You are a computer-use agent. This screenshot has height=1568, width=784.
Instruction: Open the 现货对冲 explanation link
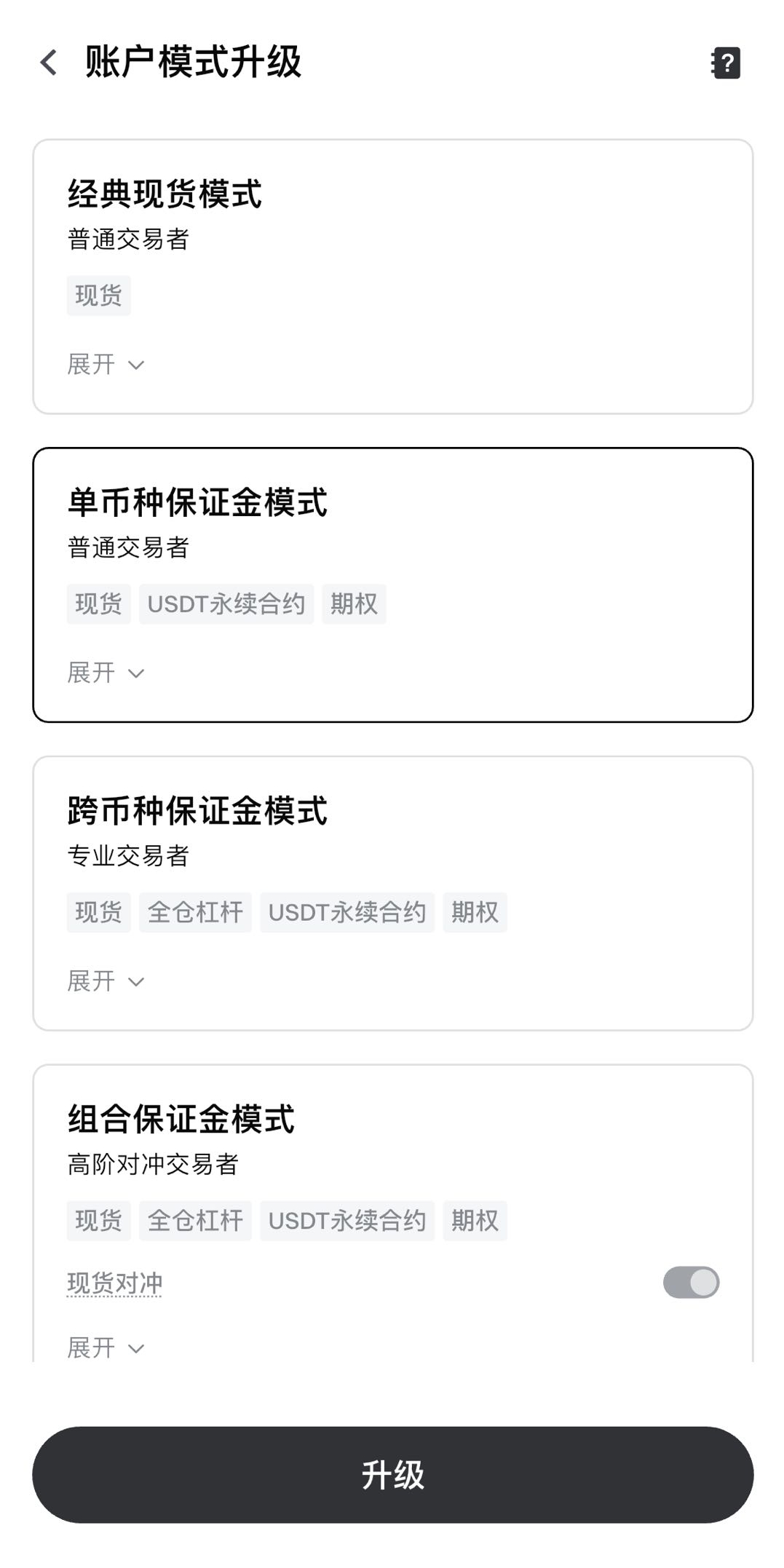point(115,1283)
